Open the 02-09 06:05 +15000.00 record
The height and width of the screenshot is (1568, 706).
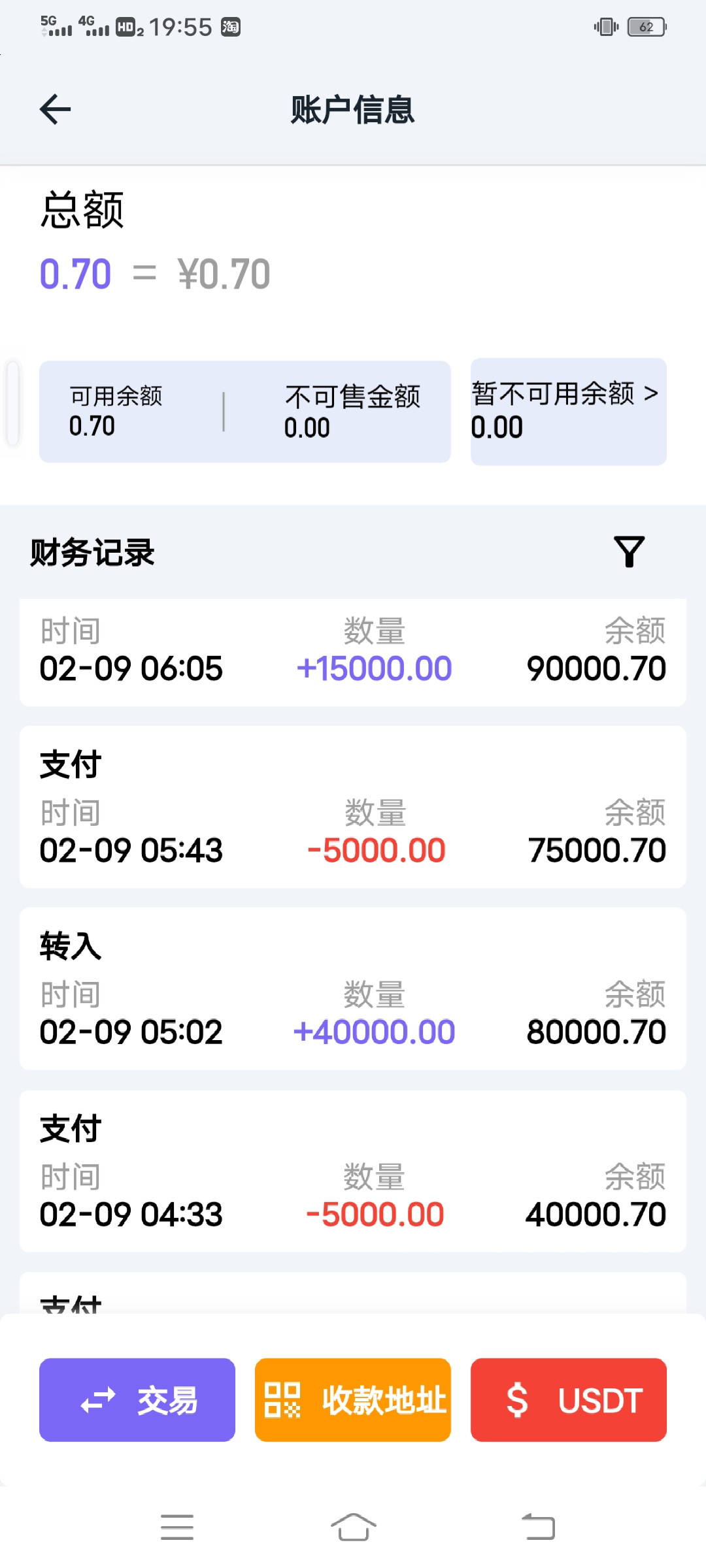click(x=353, y=652)
